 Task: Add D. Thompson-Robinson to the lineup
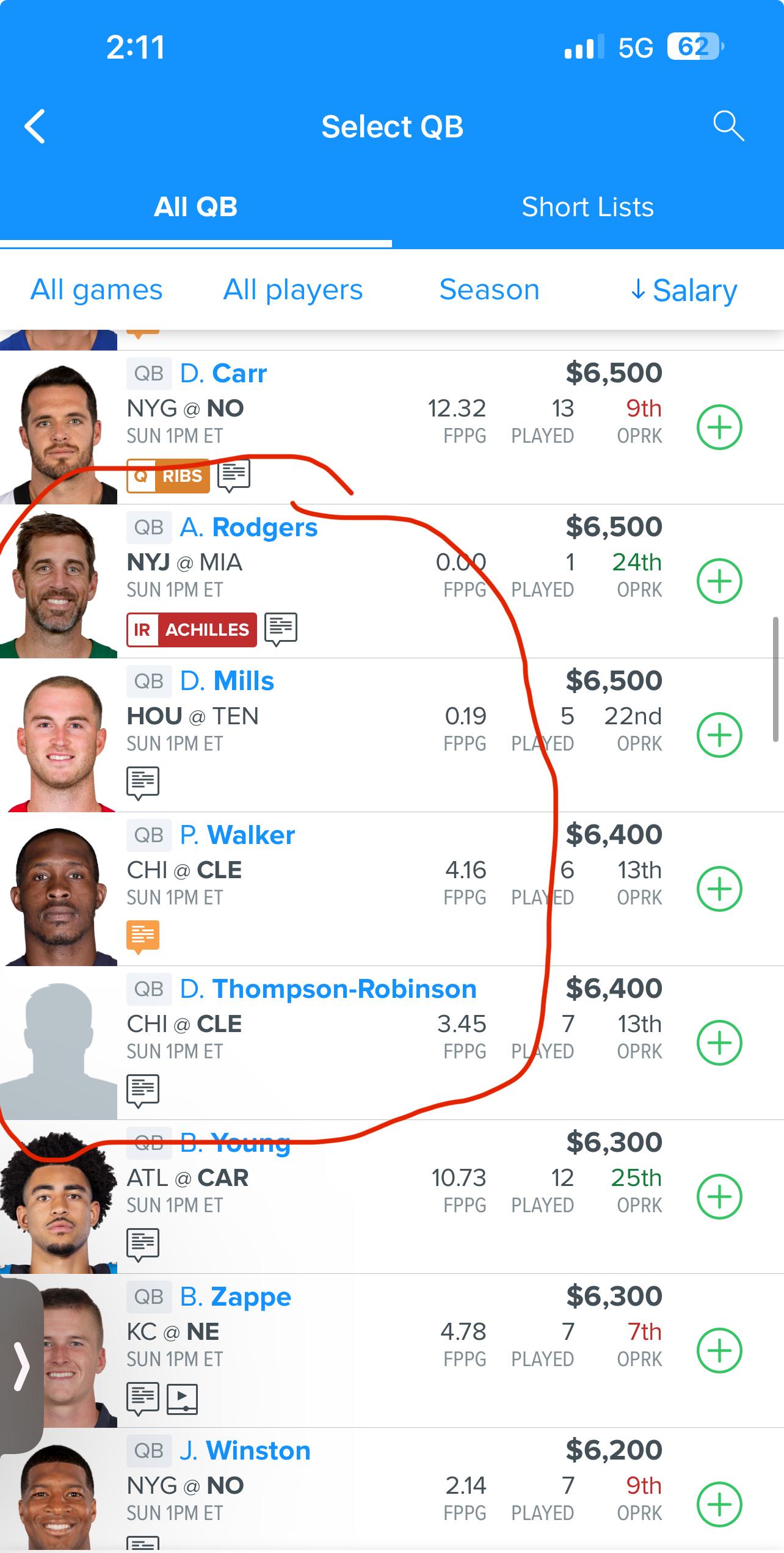[719, 1042]
